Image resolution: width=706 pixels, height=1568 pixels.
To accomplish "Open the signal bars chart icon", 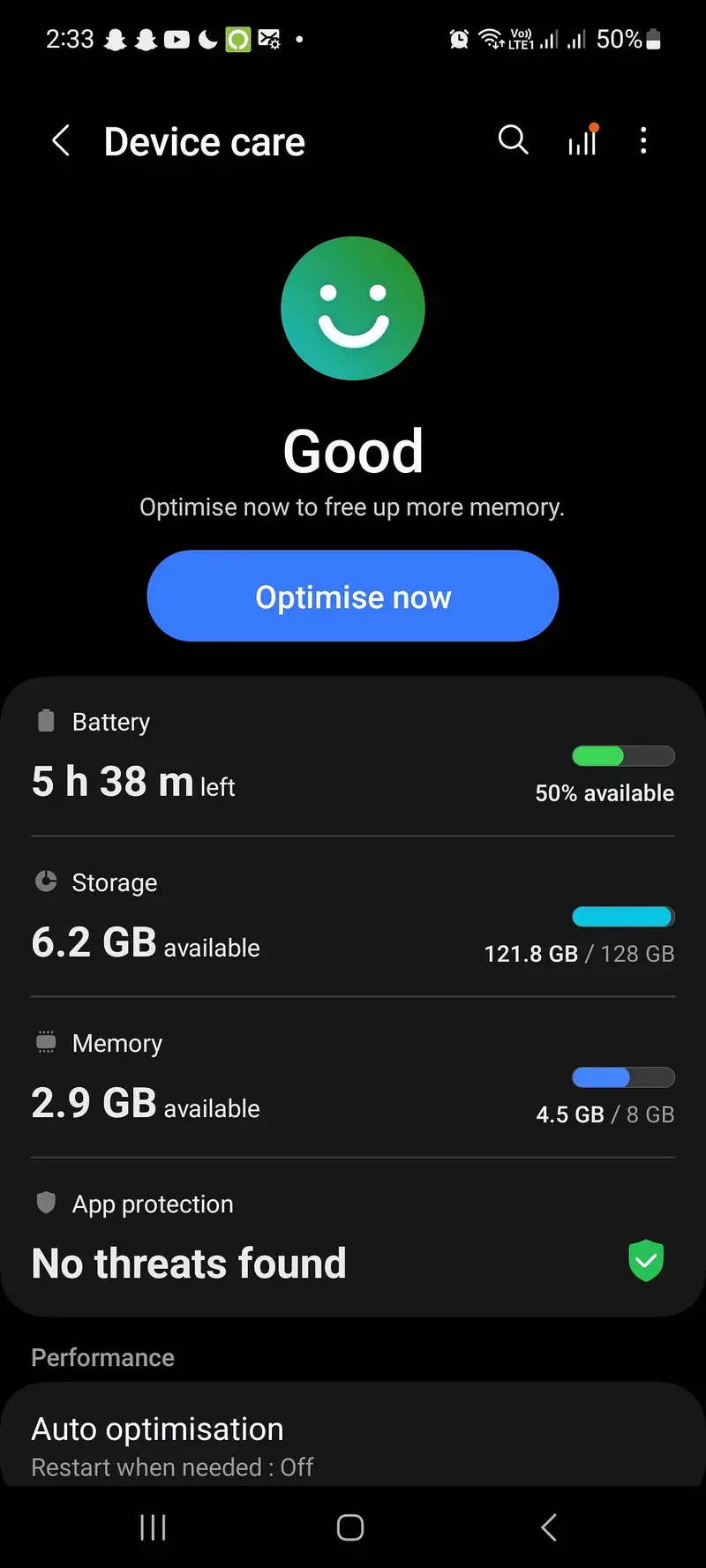I will tap(582, 141).
